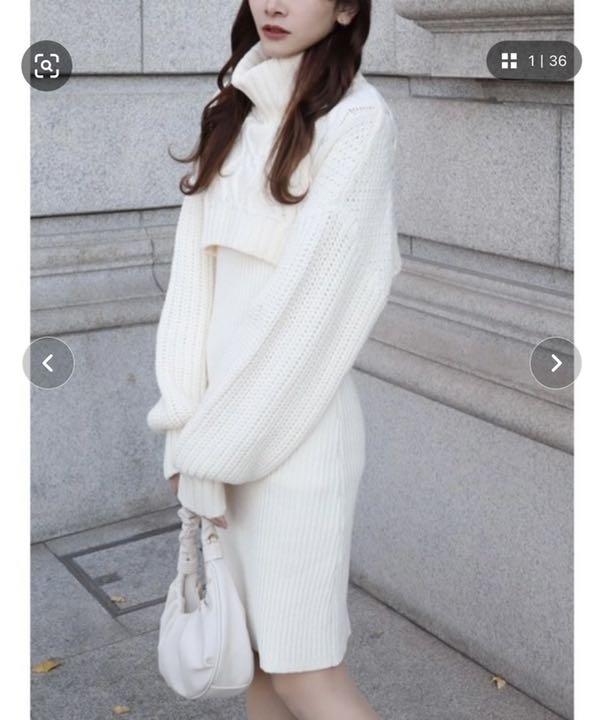The height and width of the screenshot is (720, 604).
Task: Open the 1 | 36 image gallery grid
Action: click(534, 61)
